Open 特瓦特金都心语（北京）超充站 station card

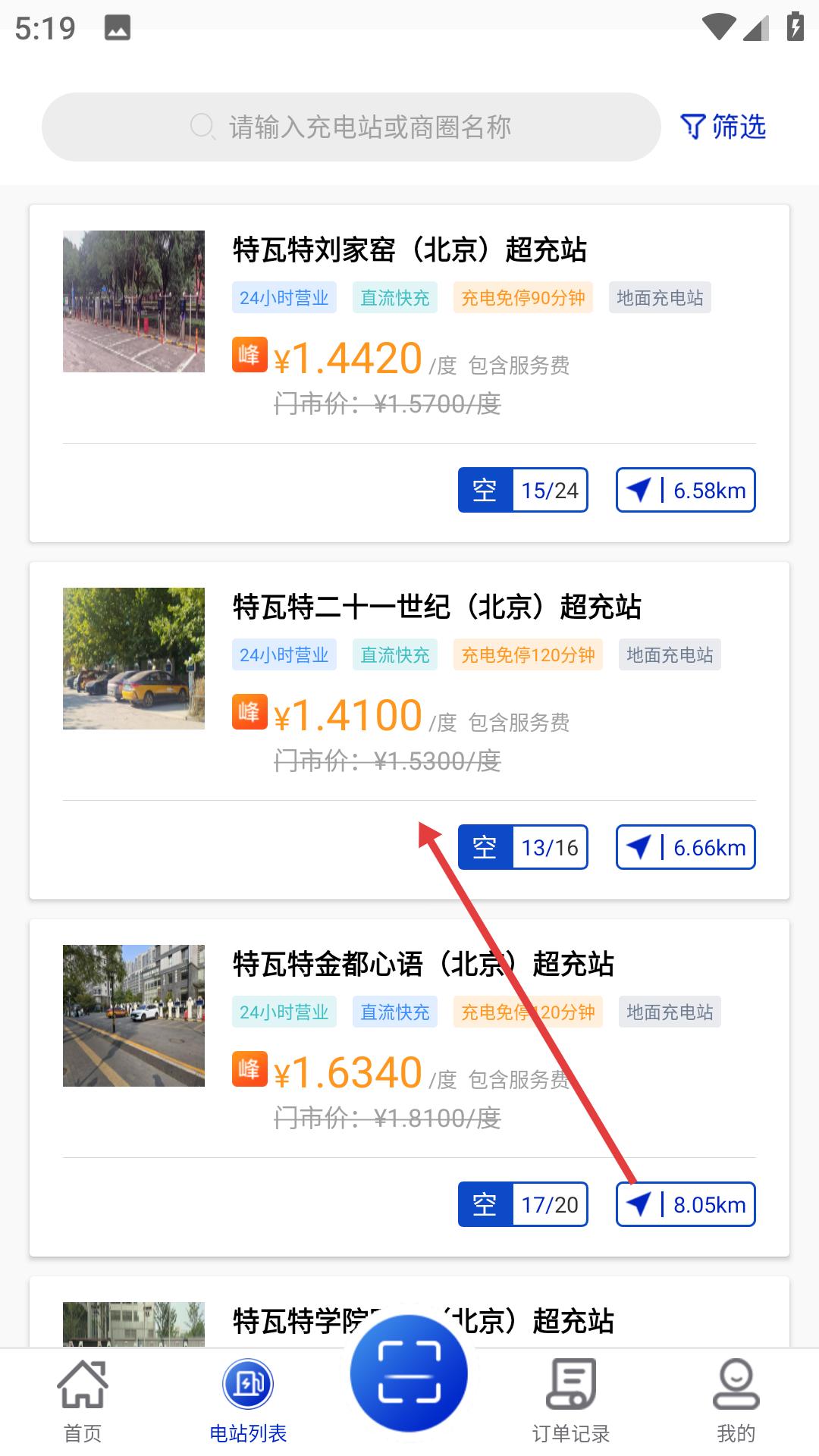coord(423,964)
